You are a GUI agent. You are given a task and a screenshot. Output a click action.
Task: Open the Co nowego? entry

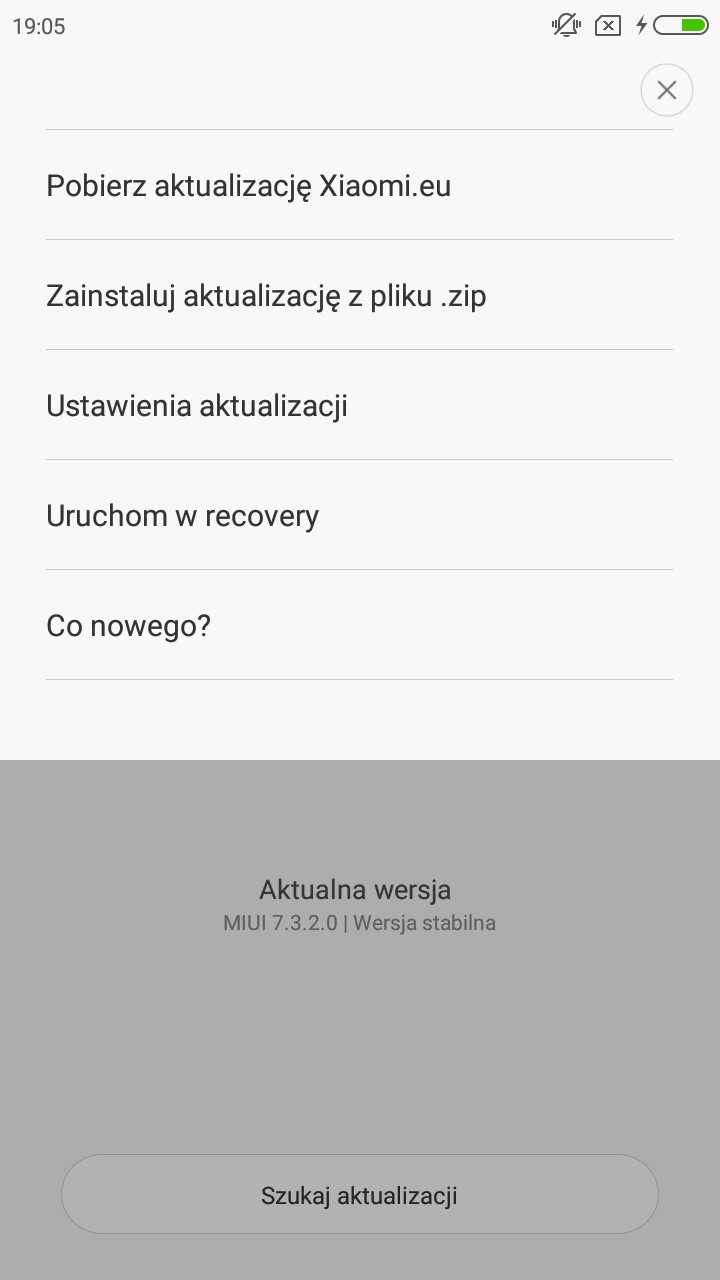point(129,626)
